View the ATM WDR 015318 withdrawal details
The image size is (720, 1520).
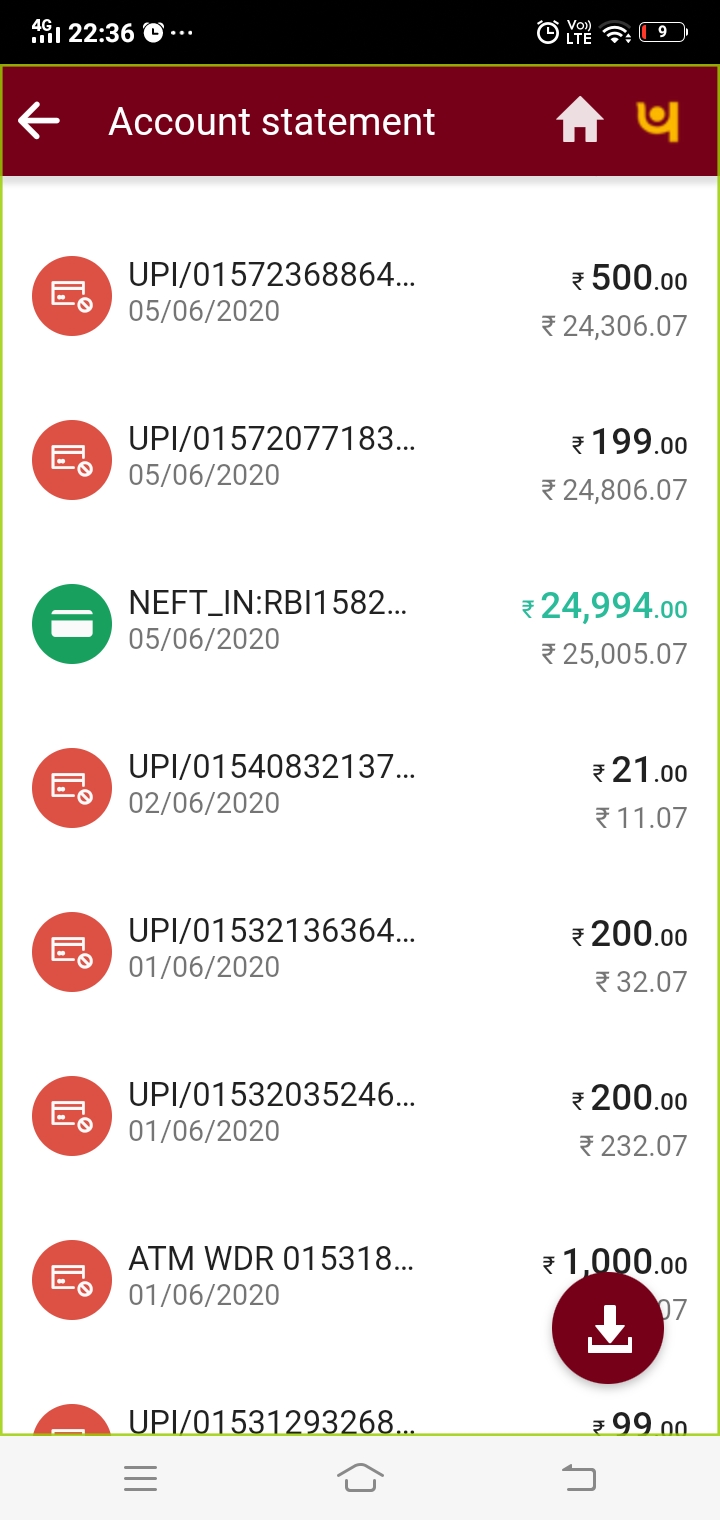tap(360, 1280)
